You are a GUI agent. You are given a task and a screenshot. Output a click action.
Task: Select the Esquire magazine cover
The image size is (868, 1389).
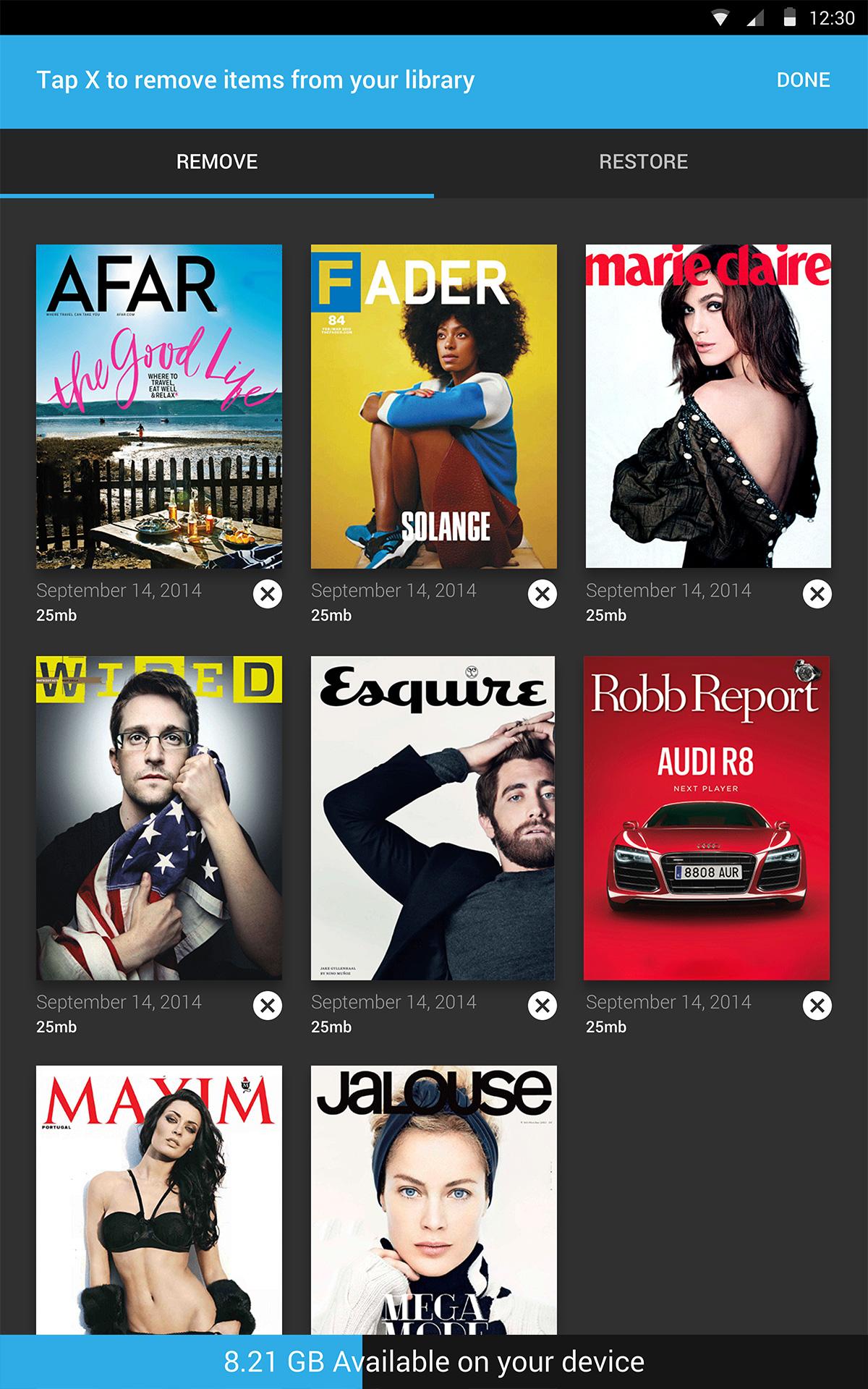[x=433, y=817]
